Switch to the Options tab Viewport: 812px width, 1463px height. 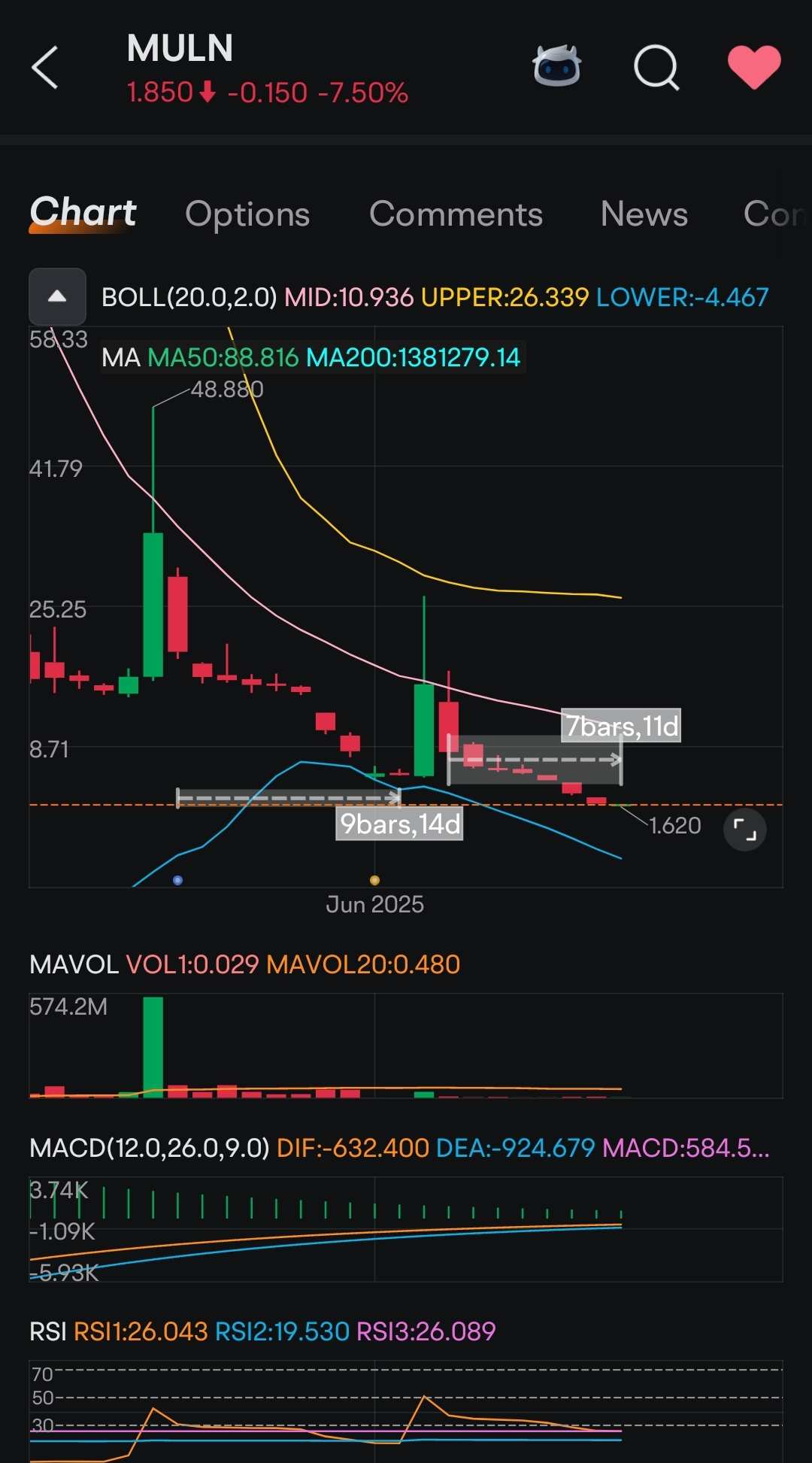pos(247,214)
